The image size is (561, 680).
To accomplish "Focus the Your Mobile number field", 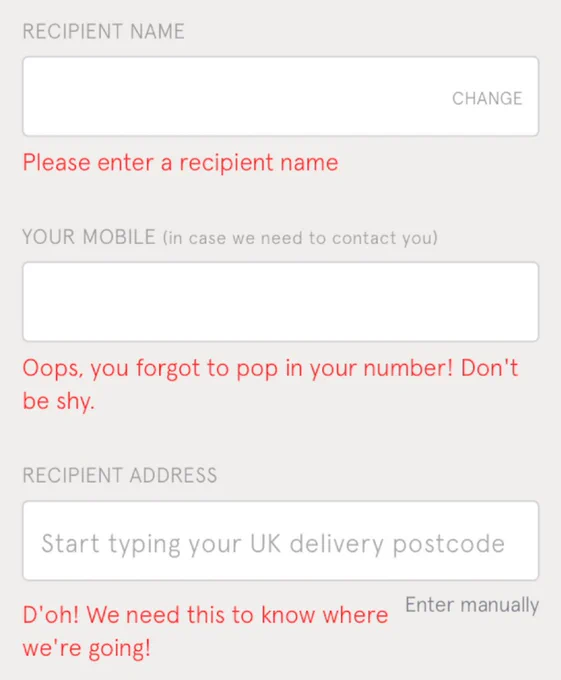I will click(280, 301).
